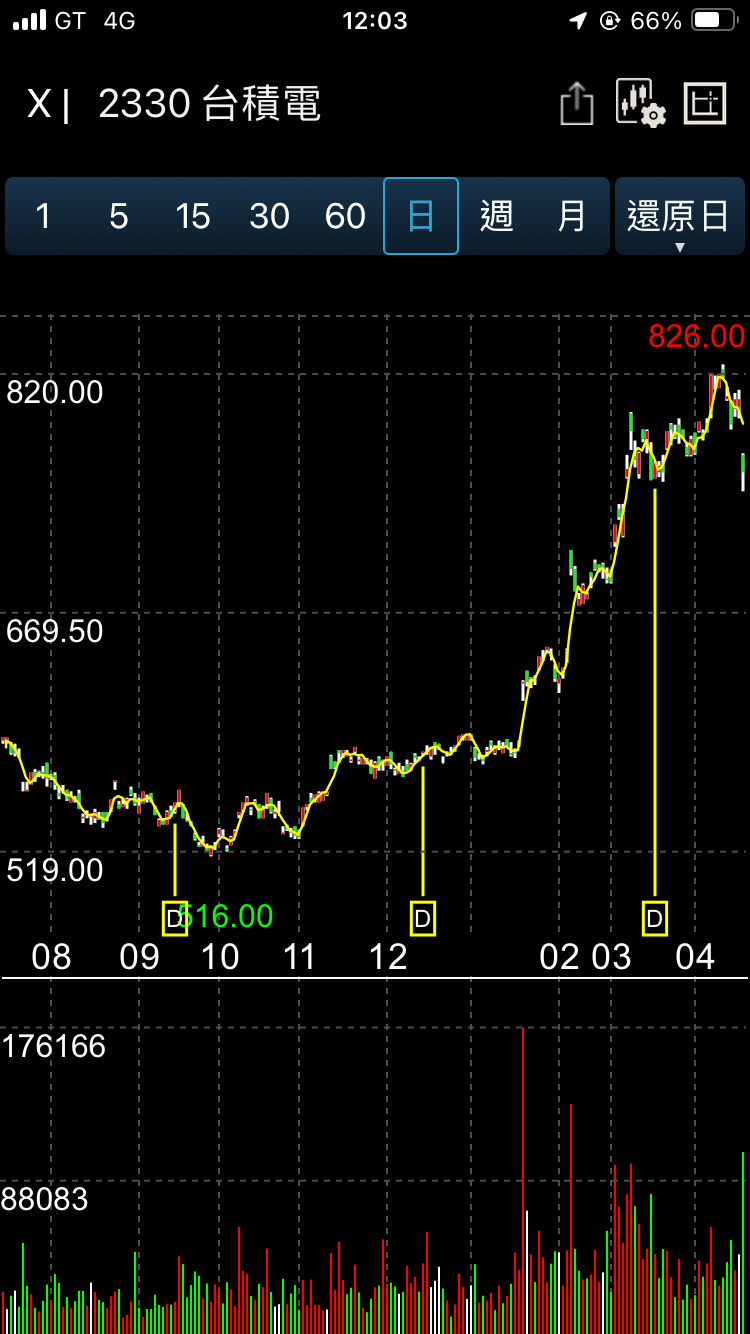Tap the D dividend marker near 09
Screen dimensions: 750x1334
point(174,918)
